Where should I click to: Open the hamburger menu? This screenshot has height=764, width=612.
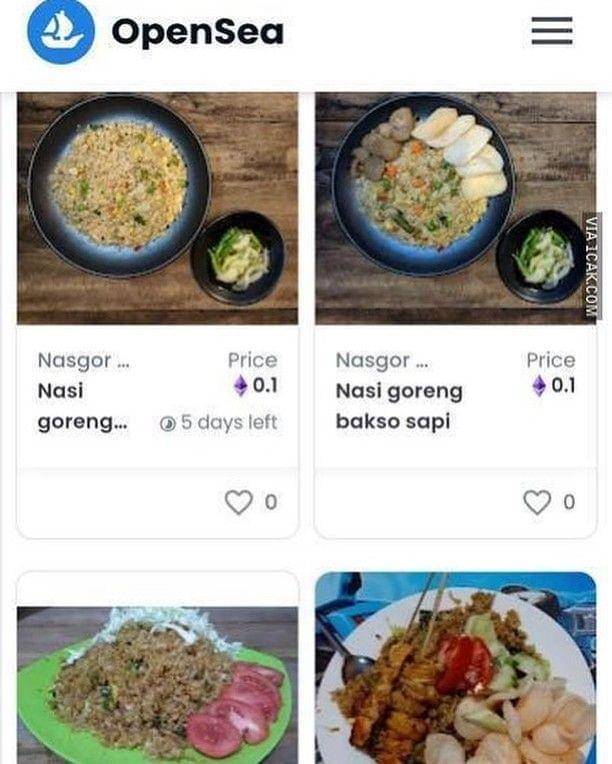[551, 32]
